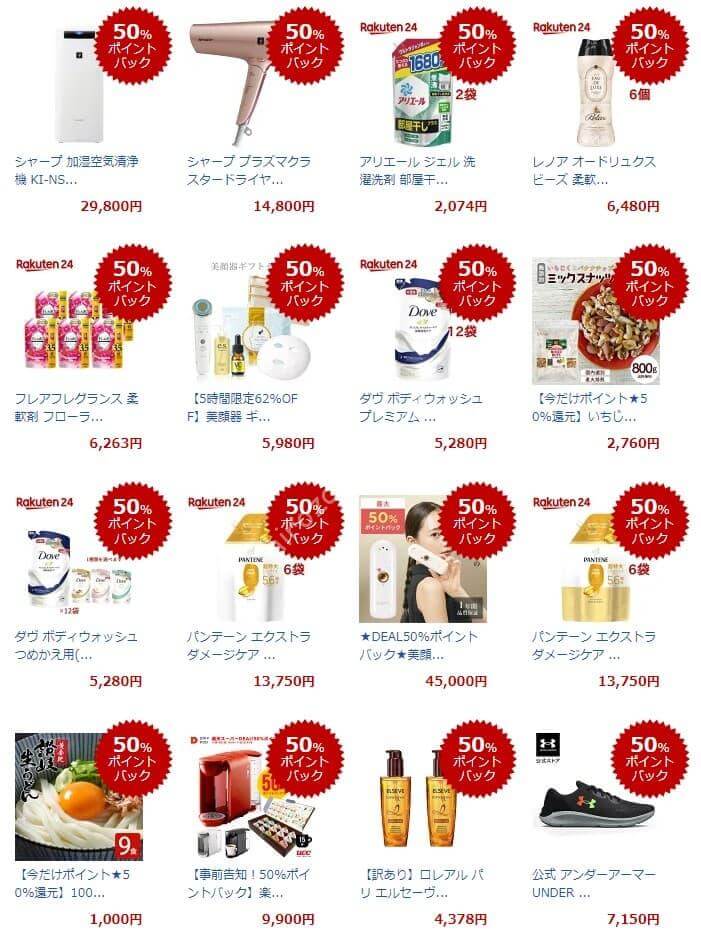The width and height of the screenshot is (701, 939).
Task: Select the Under Armour shoes for 7,150円
Action: tap(594, 883)
